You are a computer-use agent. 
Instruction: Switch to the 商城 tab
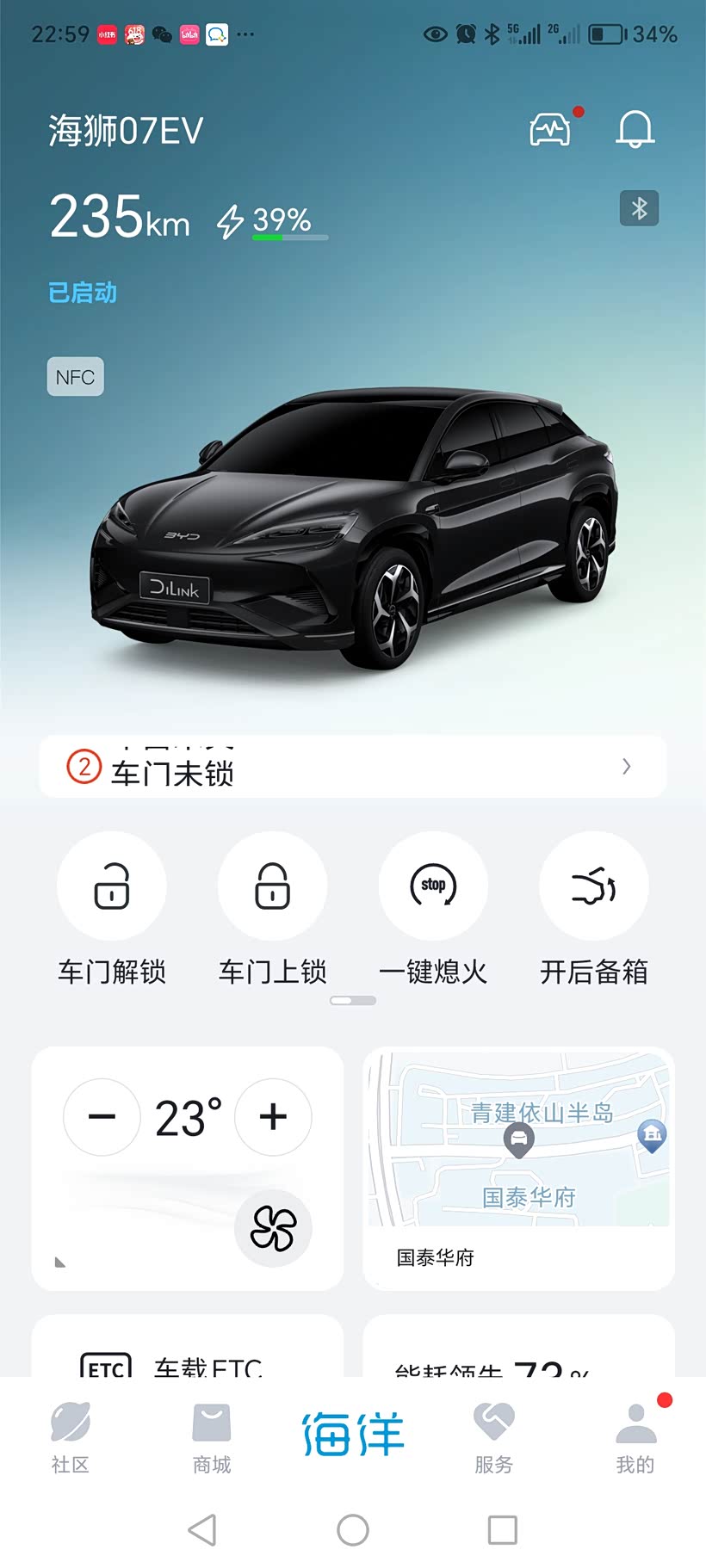212,1434
